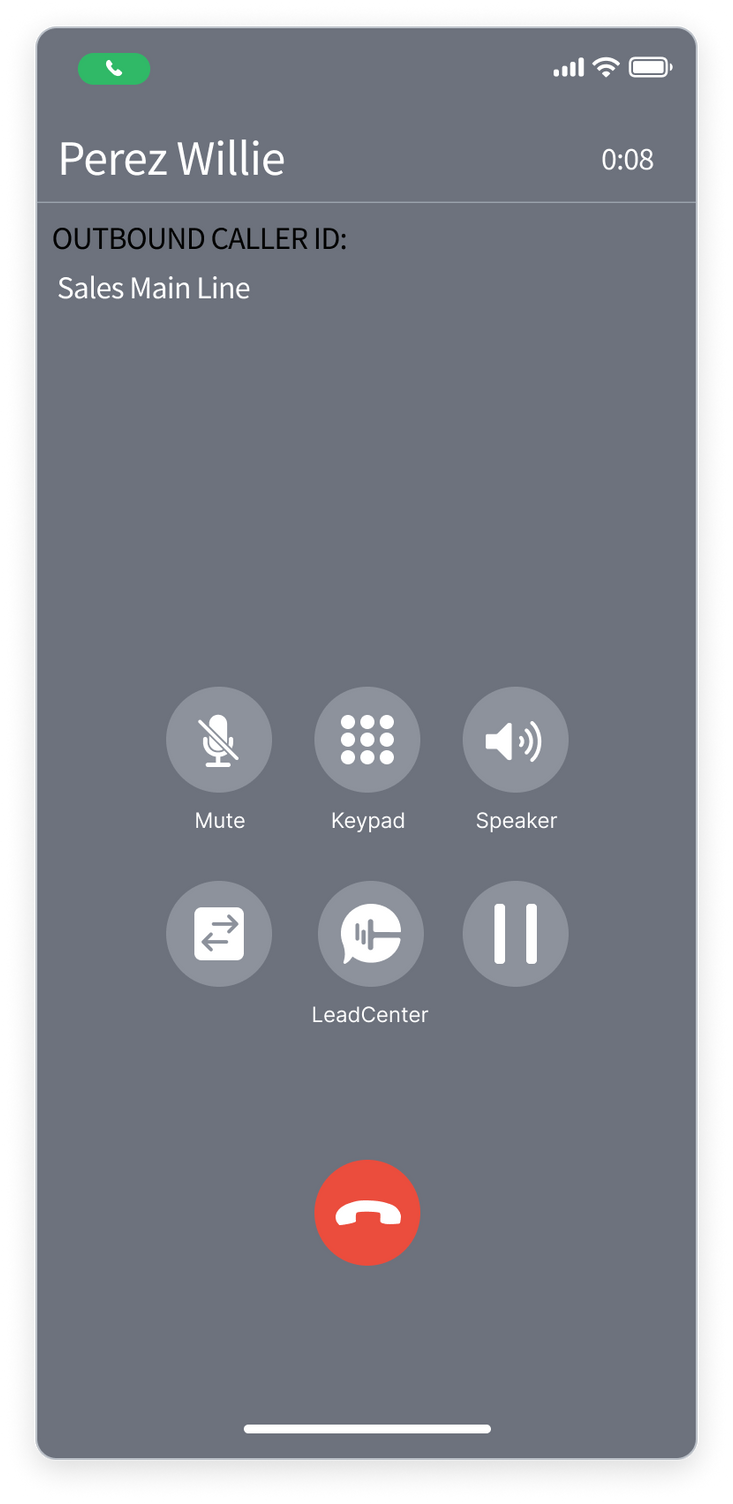Screen dimensions: 733x1504
Task: Enable the Speaker for the call
Action: click(515, 739)
